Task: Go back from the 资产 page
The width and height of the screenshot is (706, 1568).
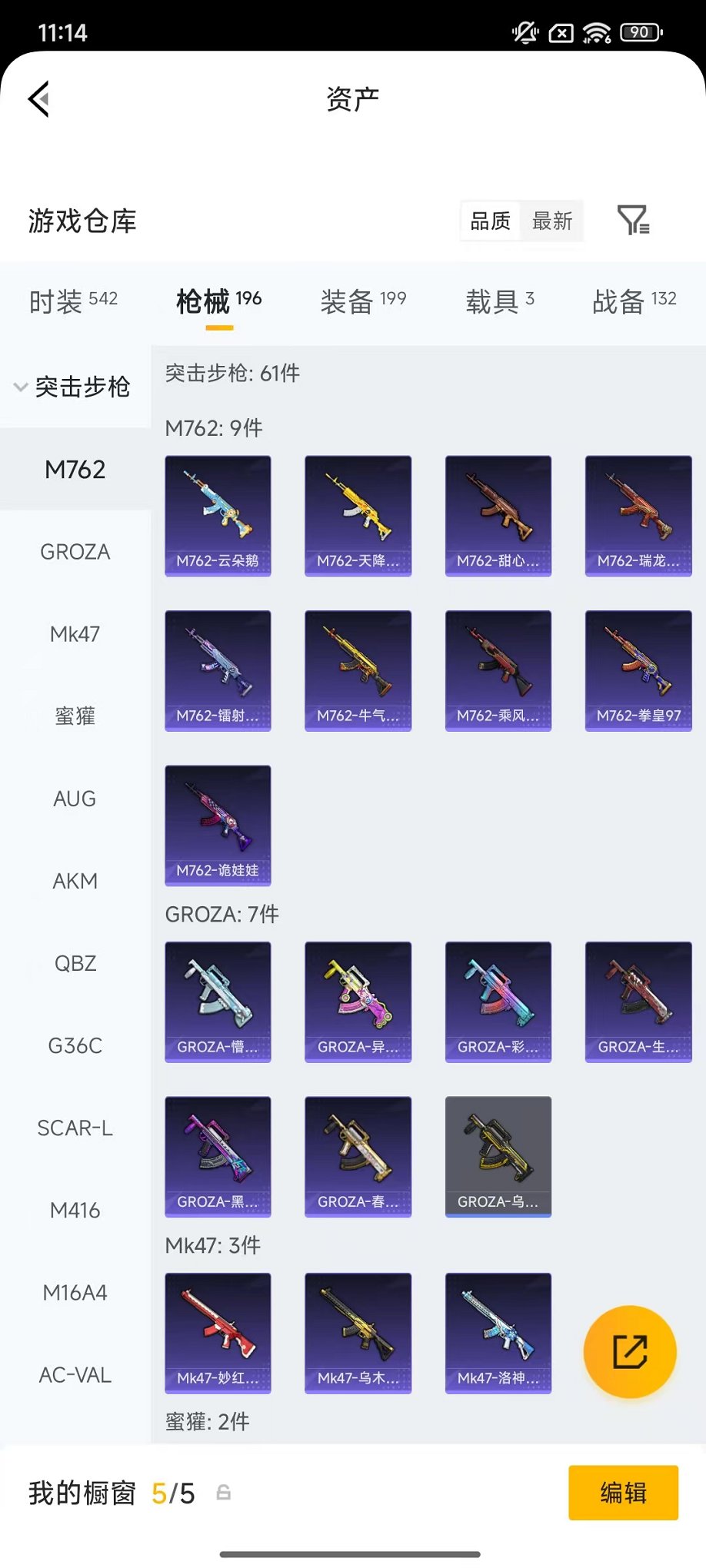Action: [x=39, y=99]
